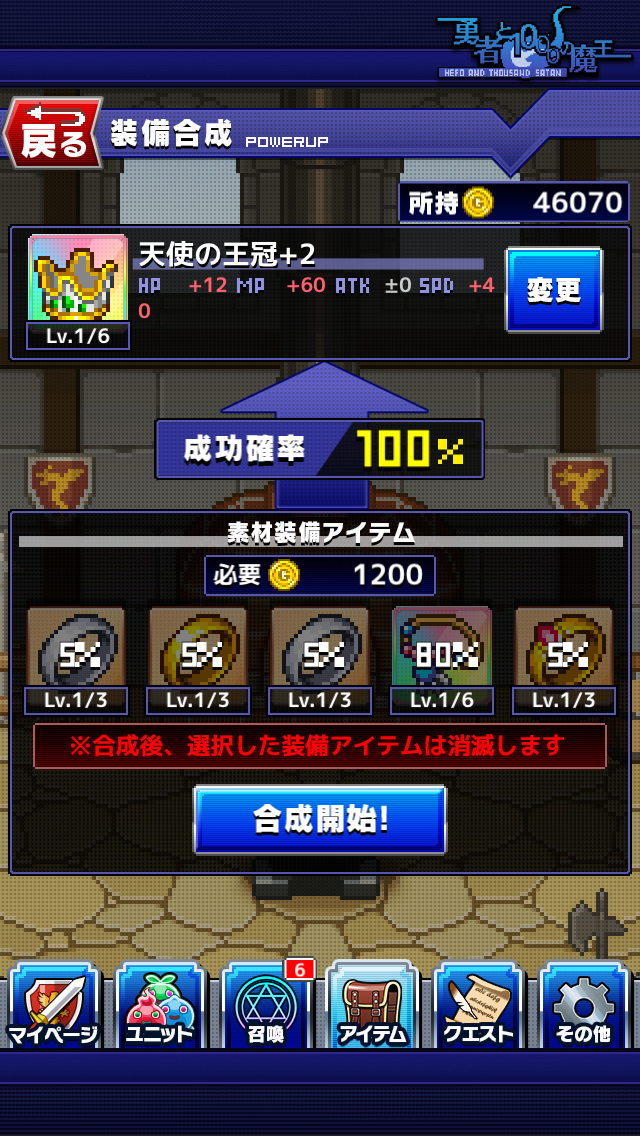Image resolution: width=640 pixels, height=1136 pixels.
Task: Tap 変更 to change the base equipment
Action: [x=554, y=290]
